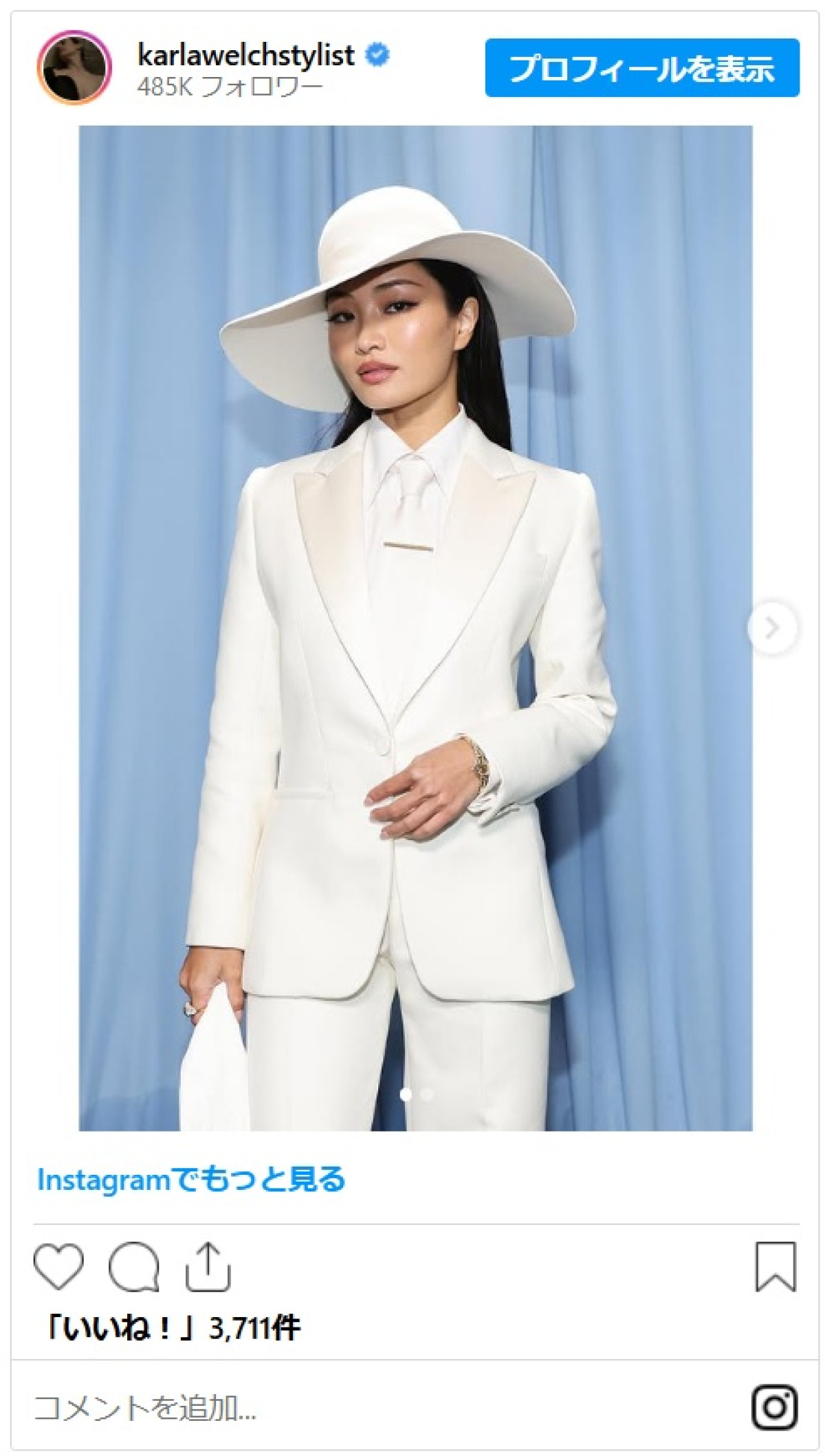Viewport: 825px width, 1456px height.
Task: Bookmark this post
Action: point(775,1266)
